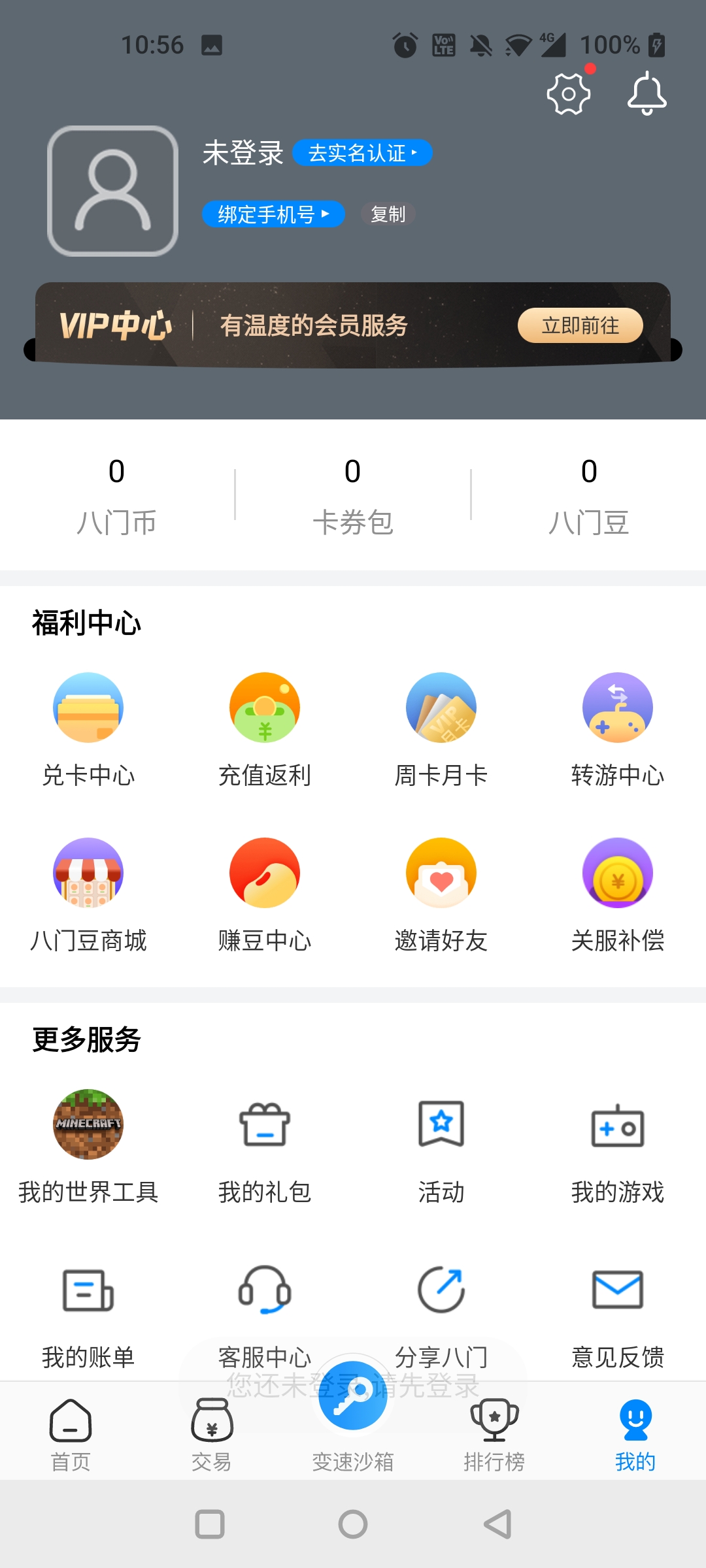Select the 赚豆中心 bean earning icon
706x1568 pixels.
point(265,873)
